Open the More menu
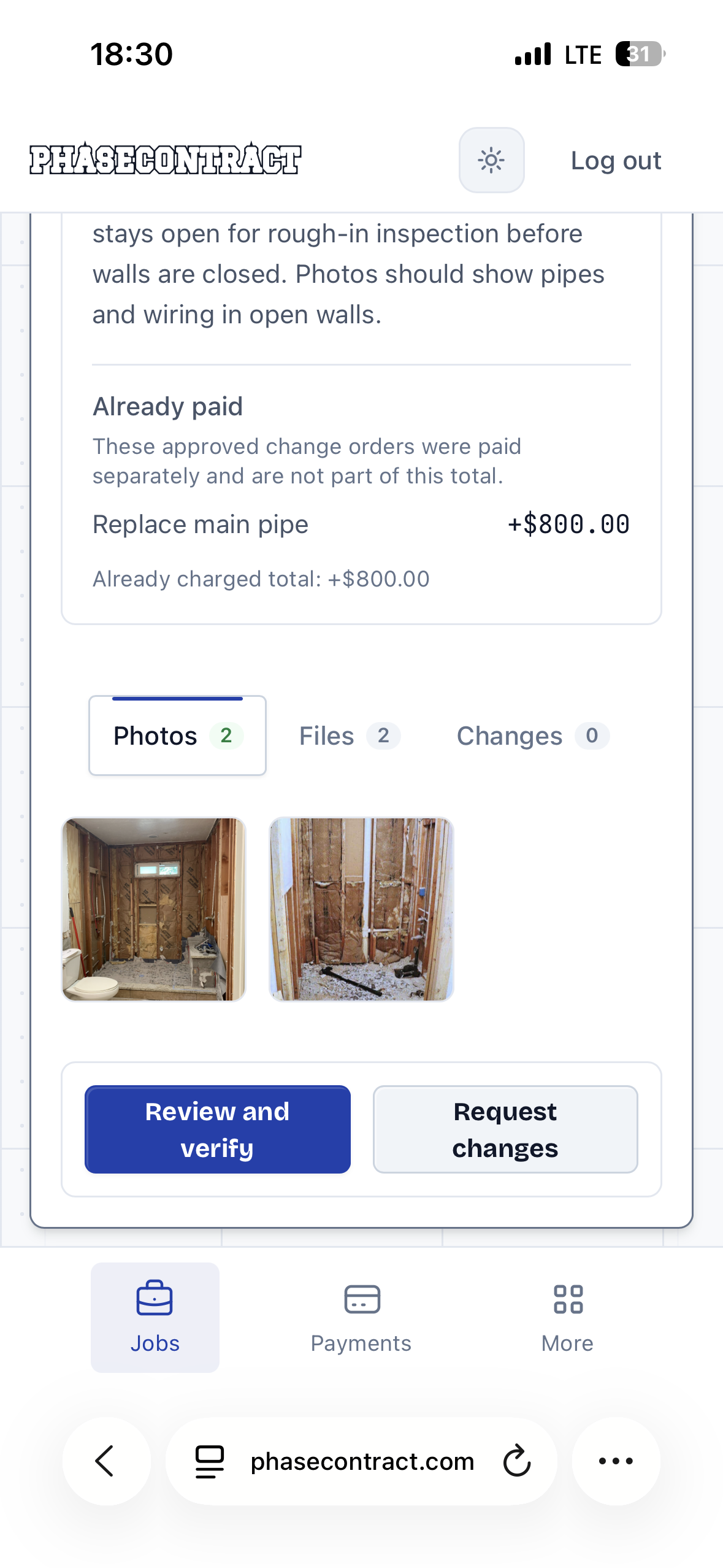 [567, 1316]
